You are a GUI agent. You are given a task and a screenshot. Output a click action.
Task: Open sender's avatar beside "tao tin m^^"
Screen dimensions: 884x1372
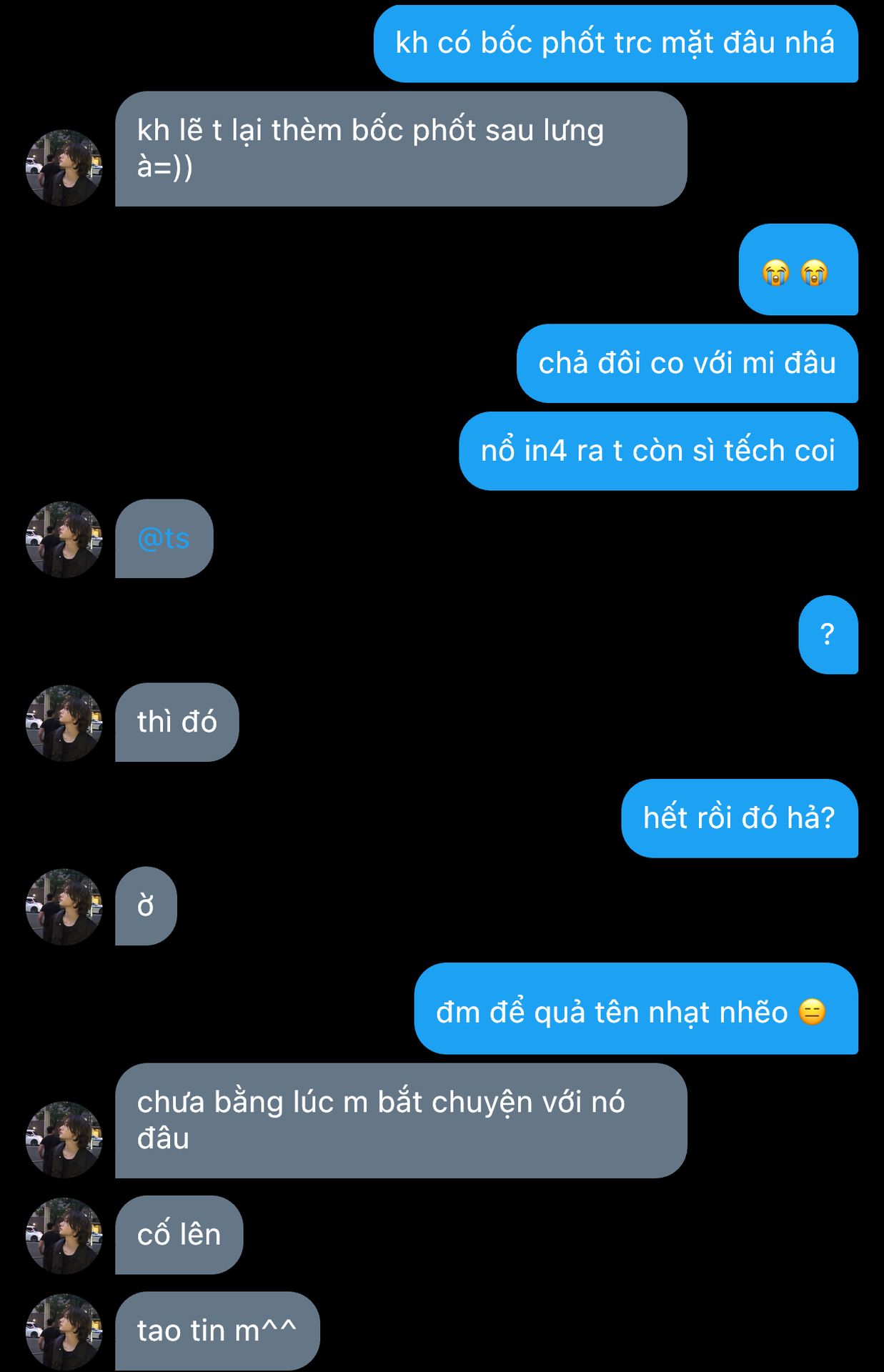click(64, 1331)
